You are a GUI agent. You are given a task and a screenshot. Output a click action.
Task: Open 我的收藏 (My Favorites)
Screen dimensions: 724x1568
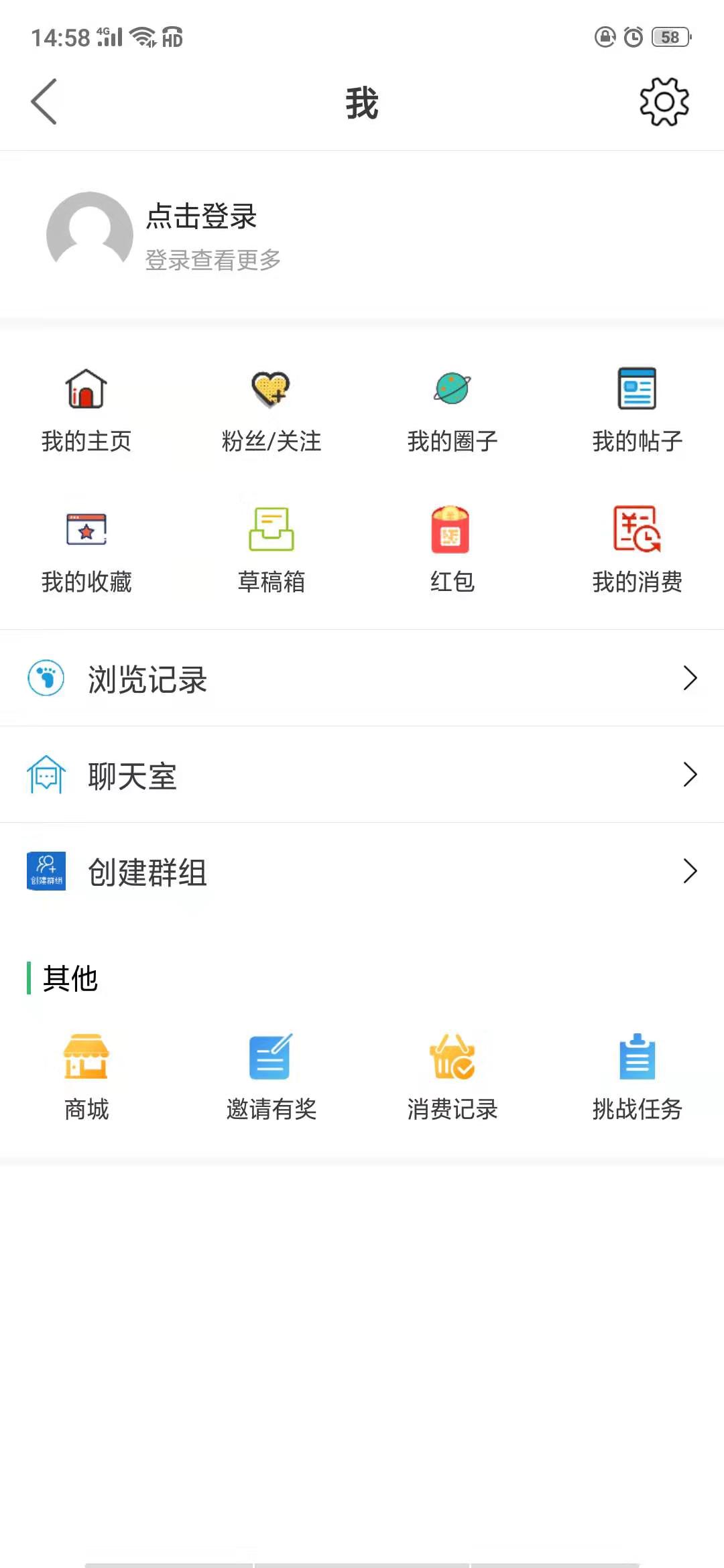click(x=86, y=549)
